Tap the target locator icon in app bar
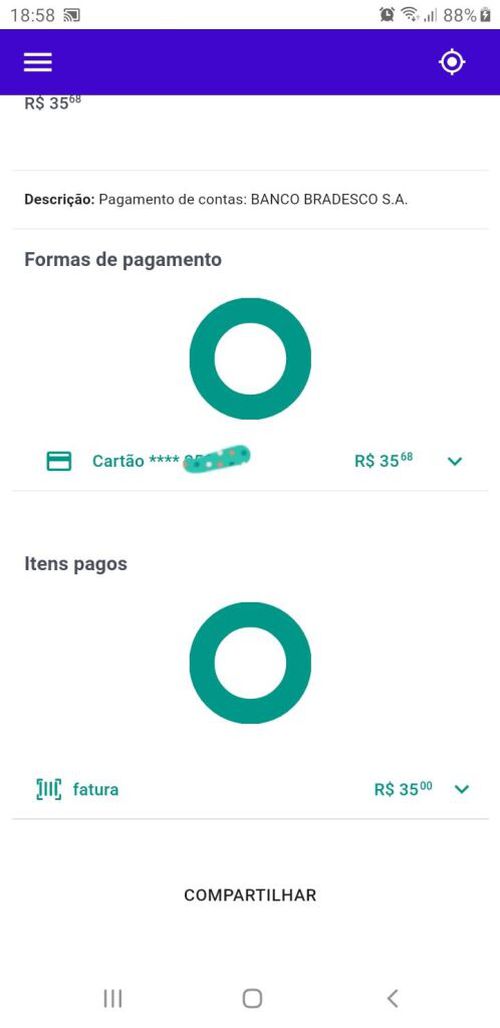The width and height of the screenshot is (500, 1028). pyautogui.click(x=452, y=62)
